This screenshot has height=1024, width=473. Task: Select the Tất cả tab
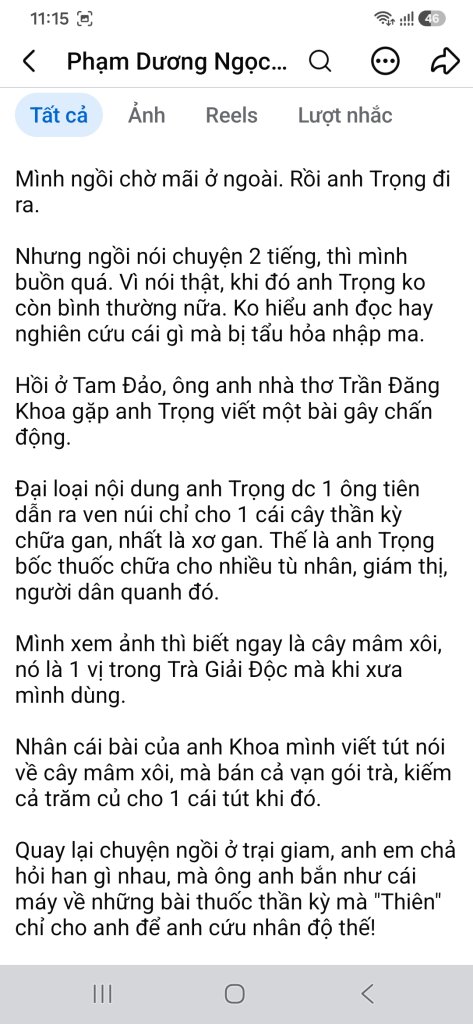point(59,115)
